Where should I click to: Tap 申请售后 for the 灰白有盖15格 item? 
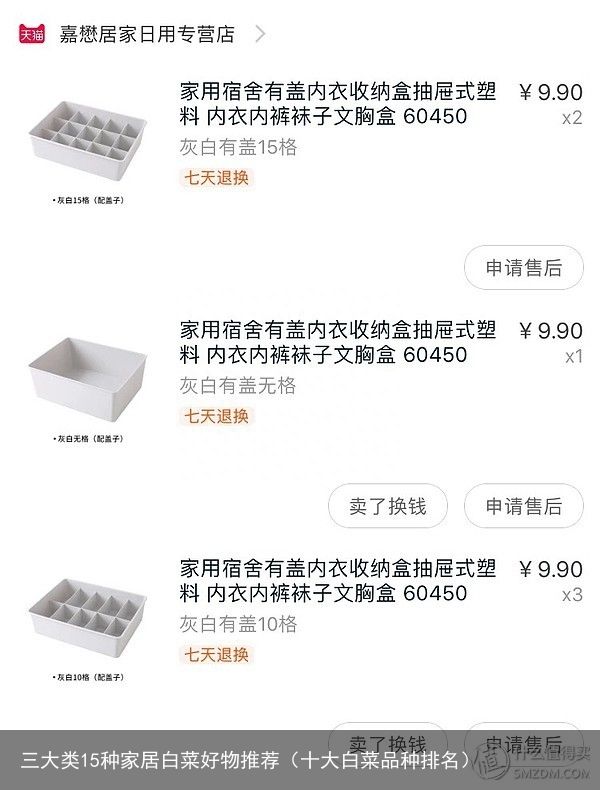[x=523, y=267]
